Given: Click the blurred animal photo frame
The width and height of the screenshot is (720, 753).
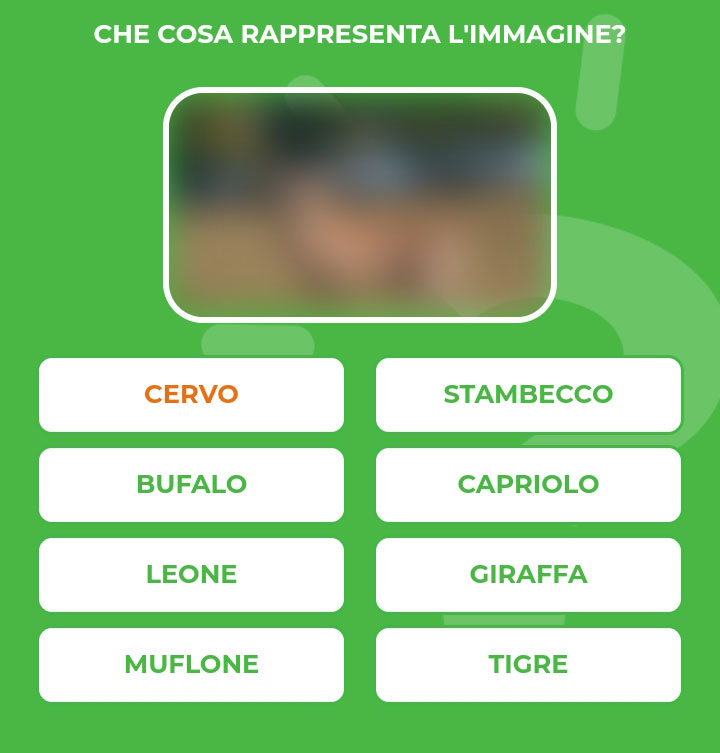Looking at the screenshot, I should point(360,203).
